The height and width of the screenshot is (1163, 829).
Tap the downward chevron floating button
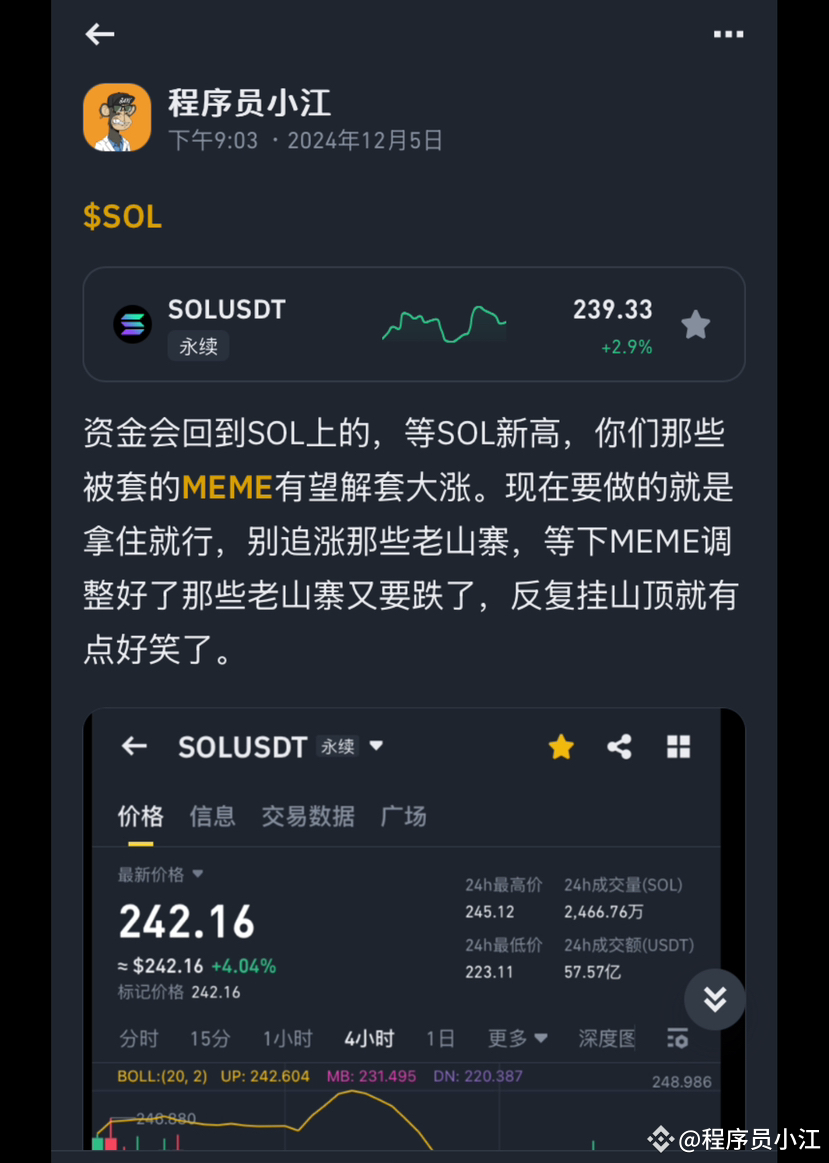tap(714, 999)
